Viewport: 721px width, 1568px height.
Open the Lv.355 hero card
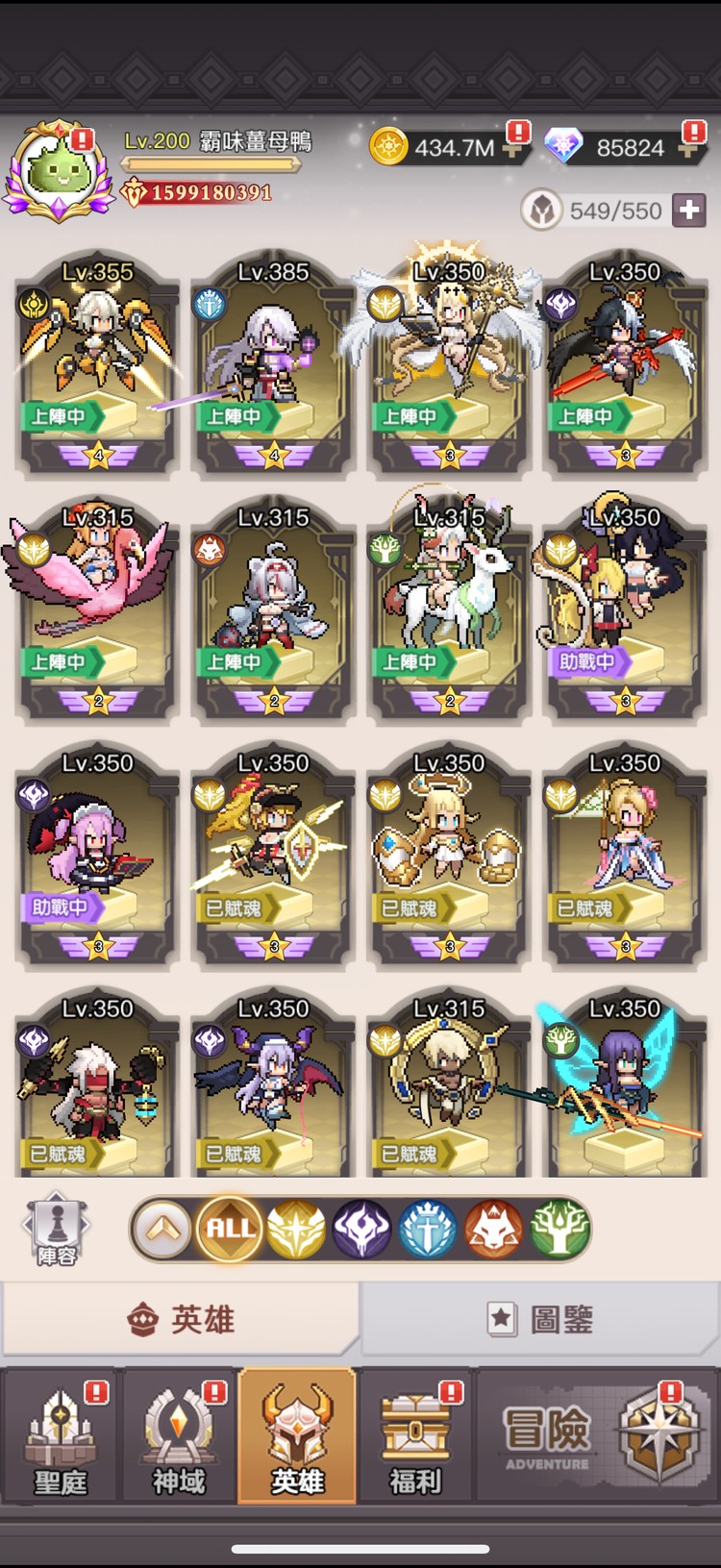click(x=97, y=365)
